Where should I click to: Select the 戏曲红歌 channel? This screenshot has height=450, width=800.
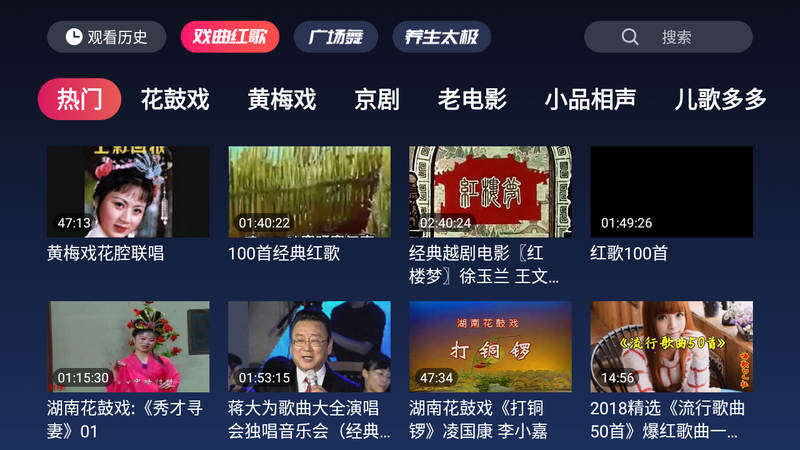[230, 37]
